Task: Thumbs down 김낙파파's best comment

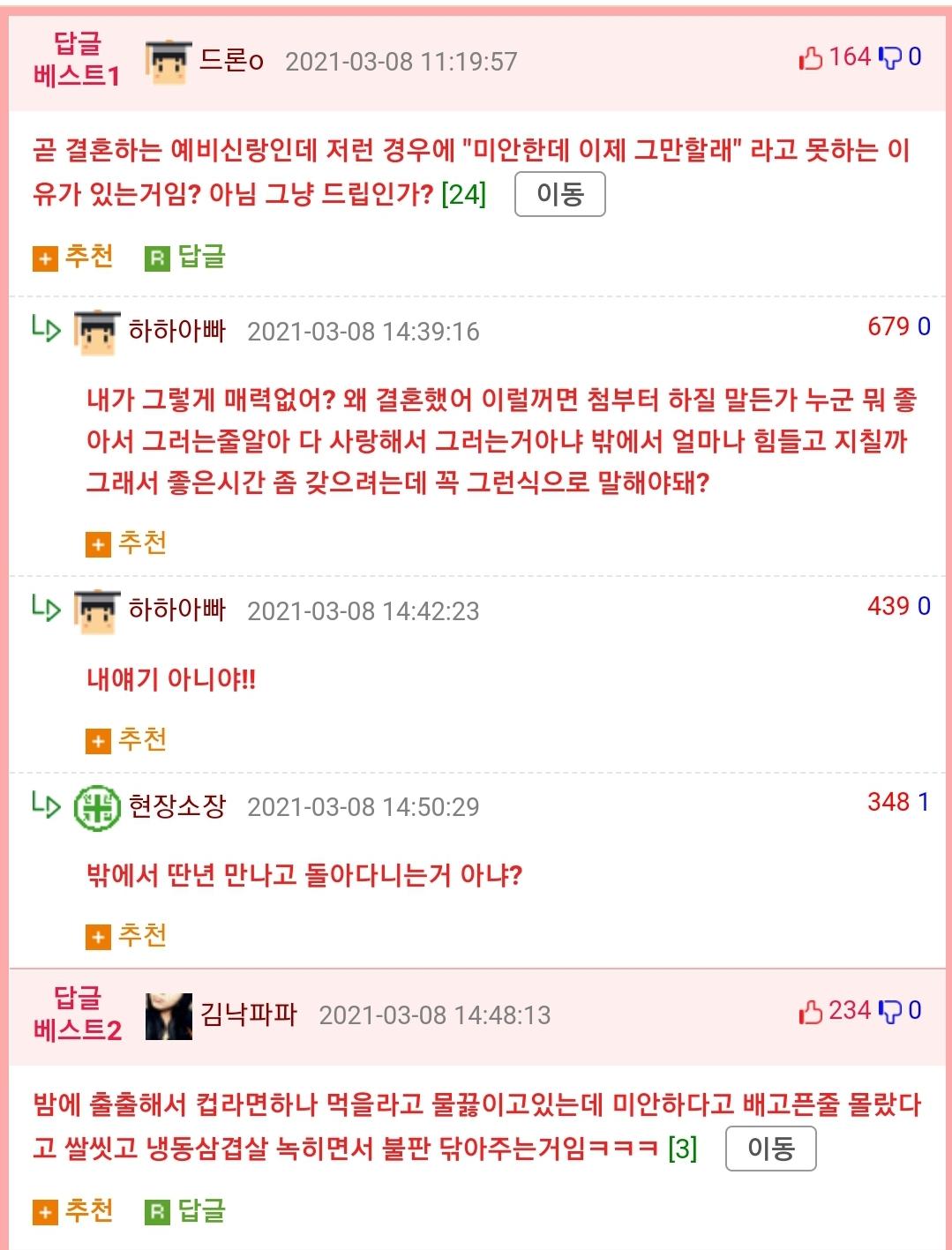Action: [x=891, y=1012]
